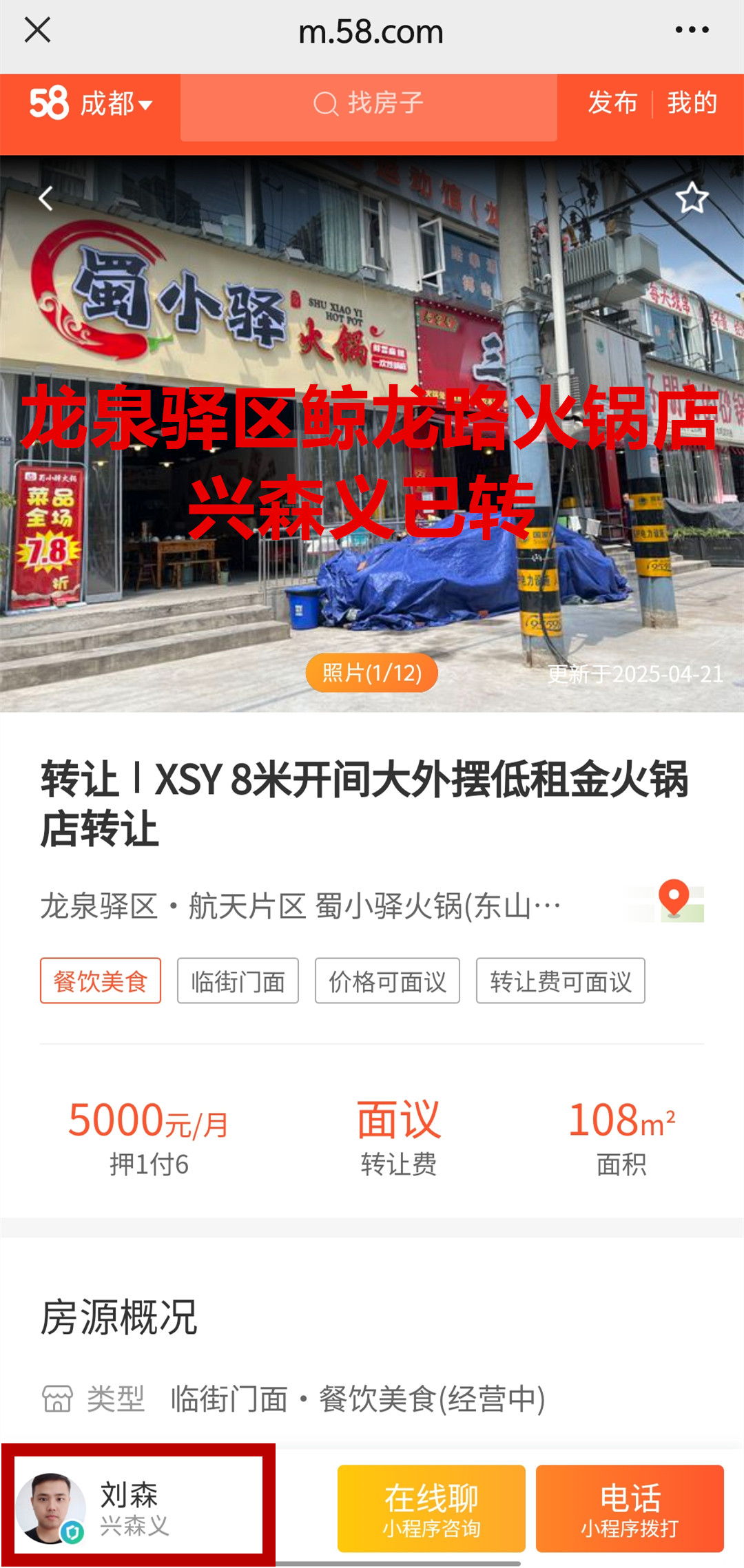Favorite this listing with the star

(692, 199)
